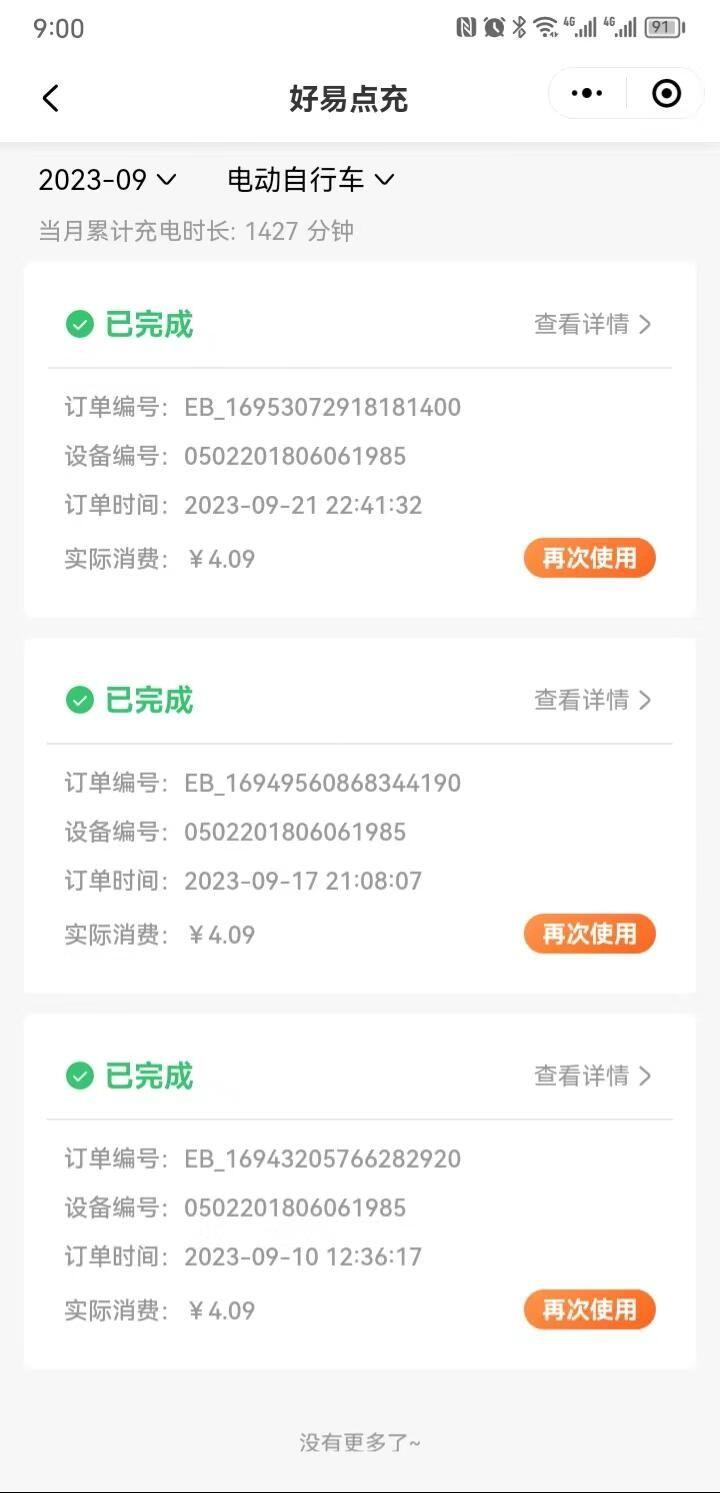This screenshot has width=720, height=1493.
Task: Open the mini program three-dot menu
Action: pyautogui.click(x=587, y=94)
